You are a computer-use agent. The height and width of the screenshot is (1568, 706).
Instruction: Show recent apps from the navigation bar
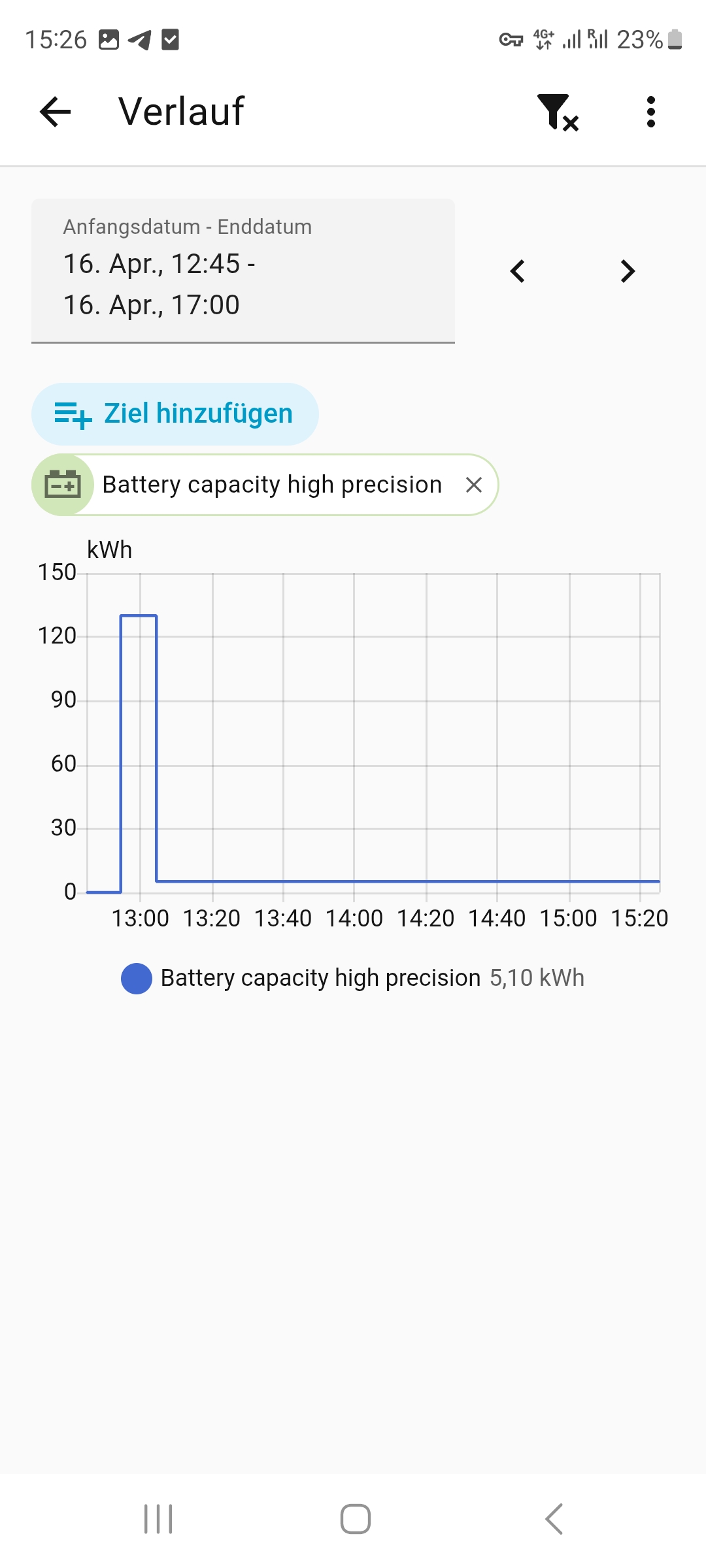tap(158, 1518)
